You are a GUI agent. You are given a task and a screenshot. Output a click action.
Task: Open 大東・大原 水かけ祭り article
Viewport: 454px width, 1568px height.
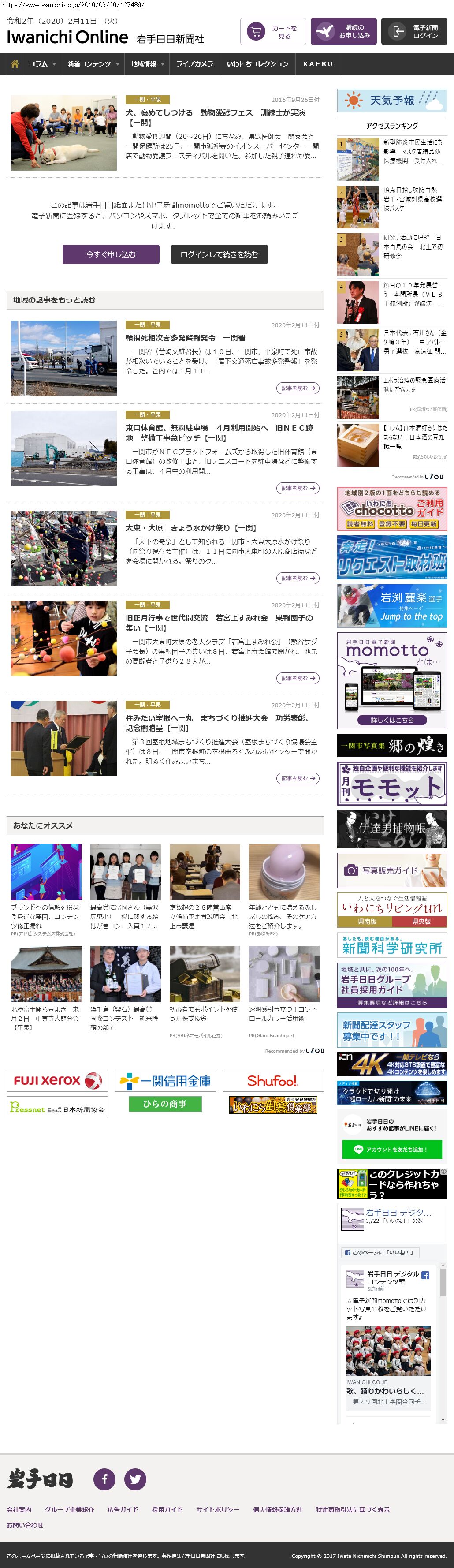click(190, 528)
